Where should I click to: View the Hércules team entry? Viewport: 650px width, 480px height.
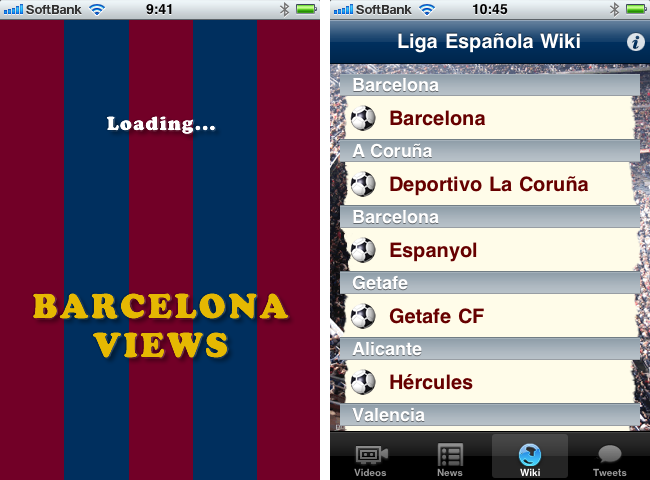click(490, 383)
